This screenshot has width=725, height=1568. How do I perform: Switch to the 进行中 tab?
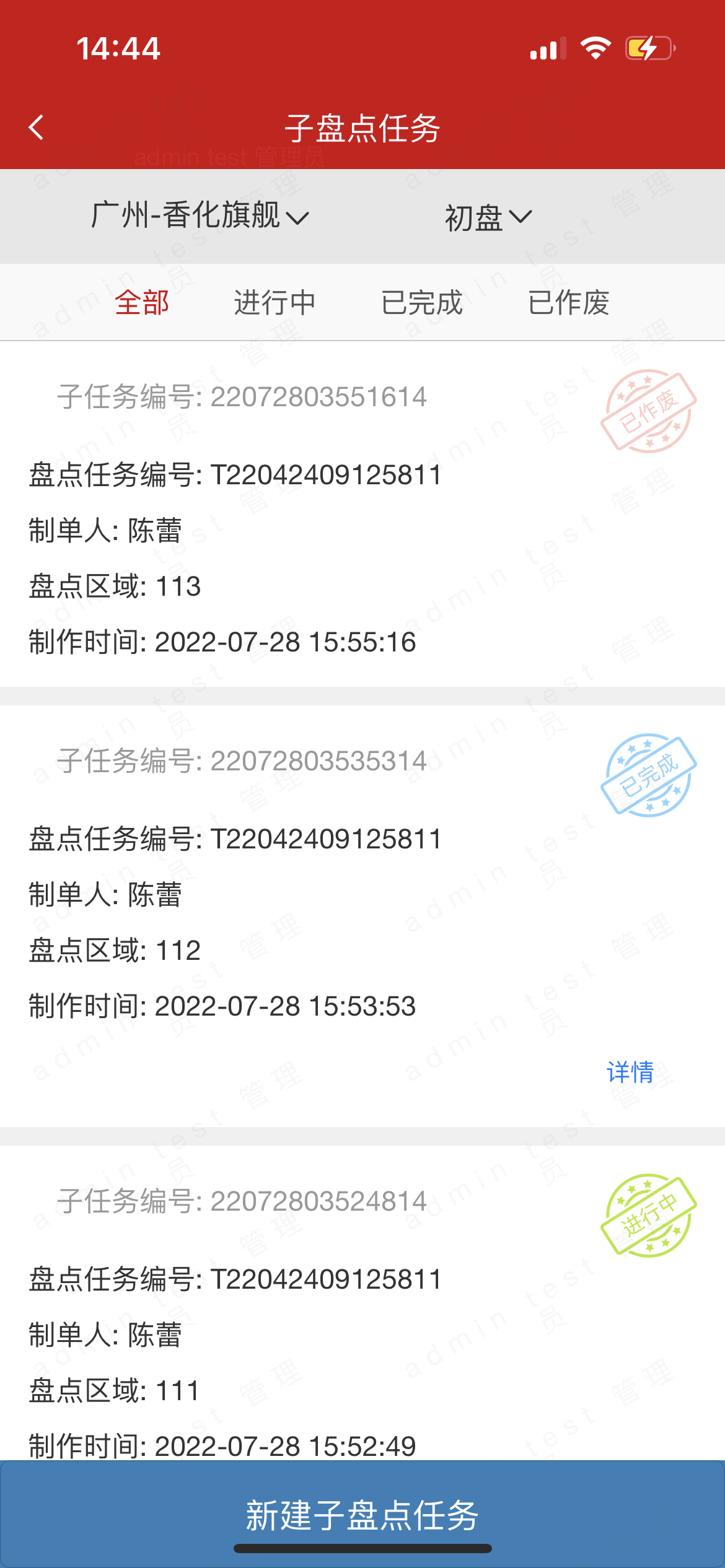275,303
